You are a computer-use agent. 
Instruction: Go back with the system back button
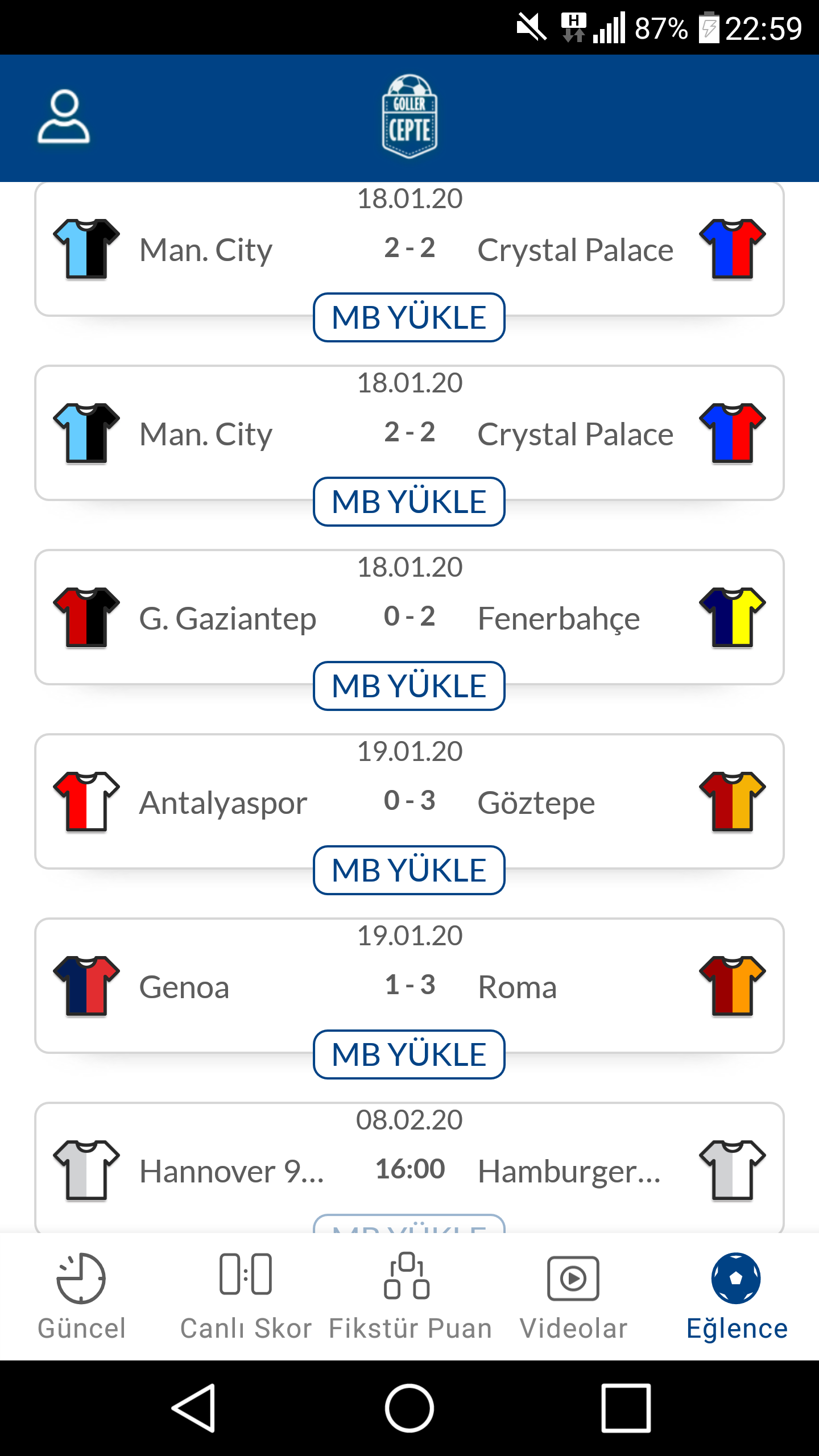pyautogui.click(x=193, y=1408)
